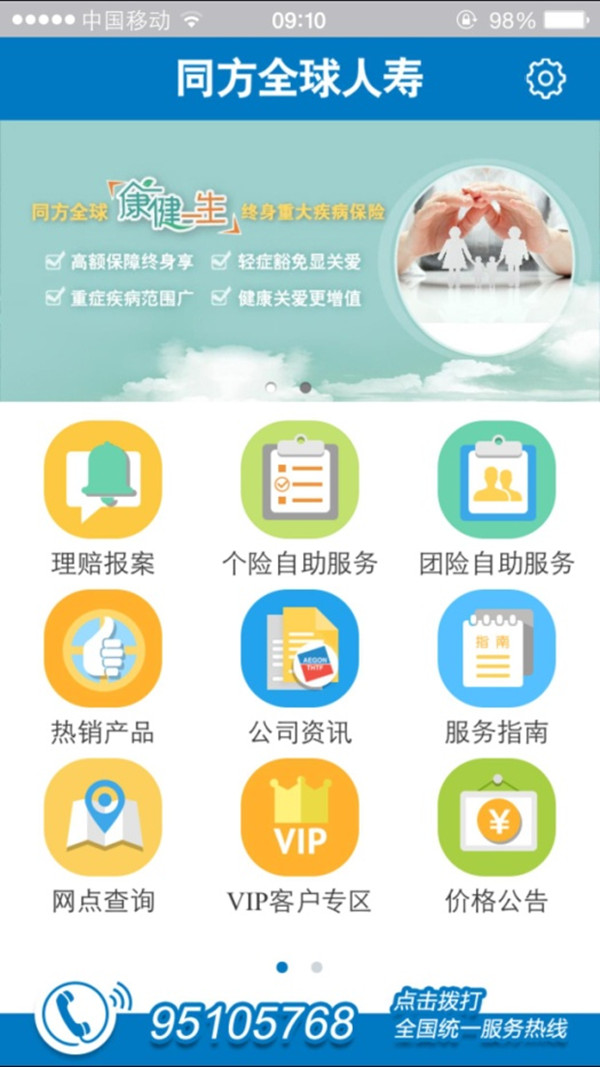Select the second page indicator dot below the grid
The width and height of the screenshot is (600, 1067).
point(317,967)
